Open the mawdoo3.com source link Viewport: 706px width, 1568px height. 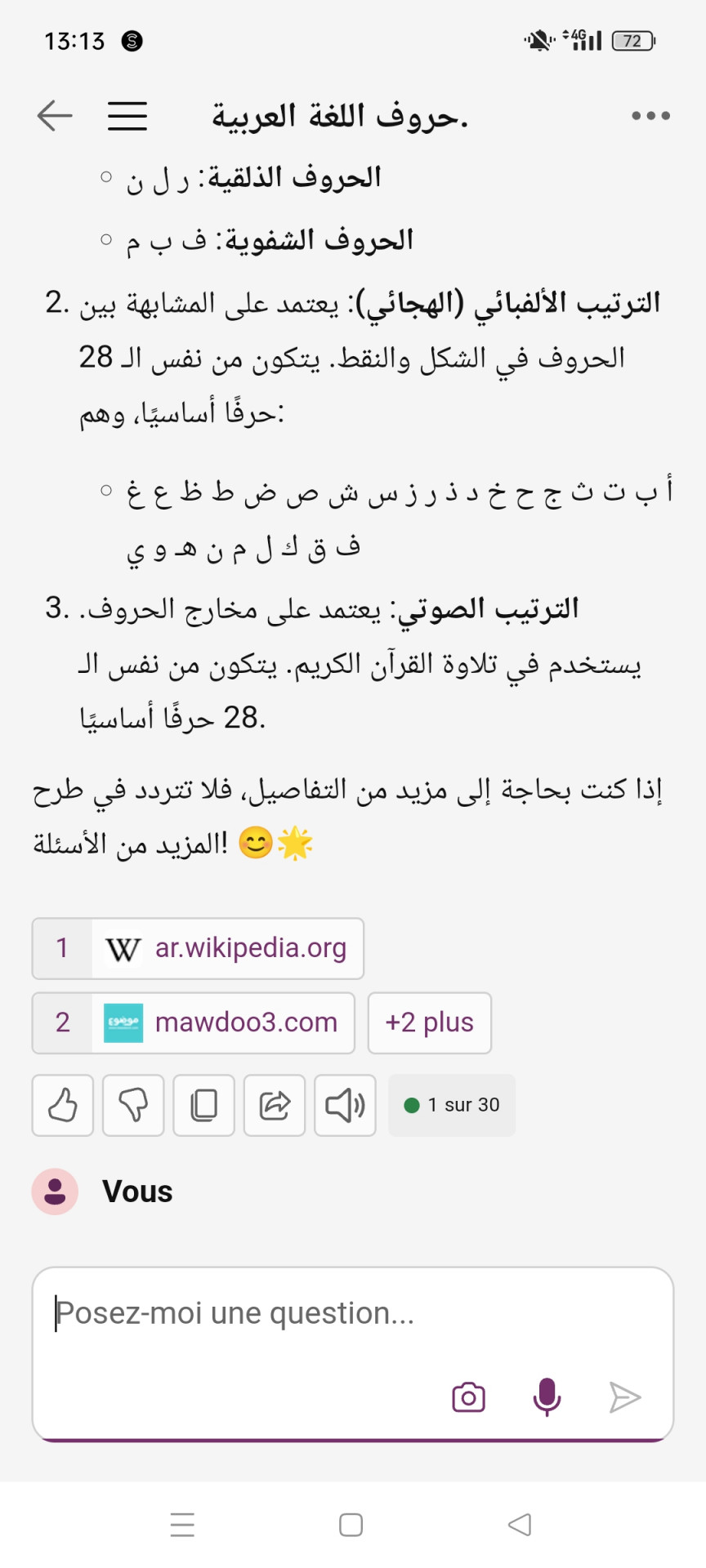pos(194,1022)
